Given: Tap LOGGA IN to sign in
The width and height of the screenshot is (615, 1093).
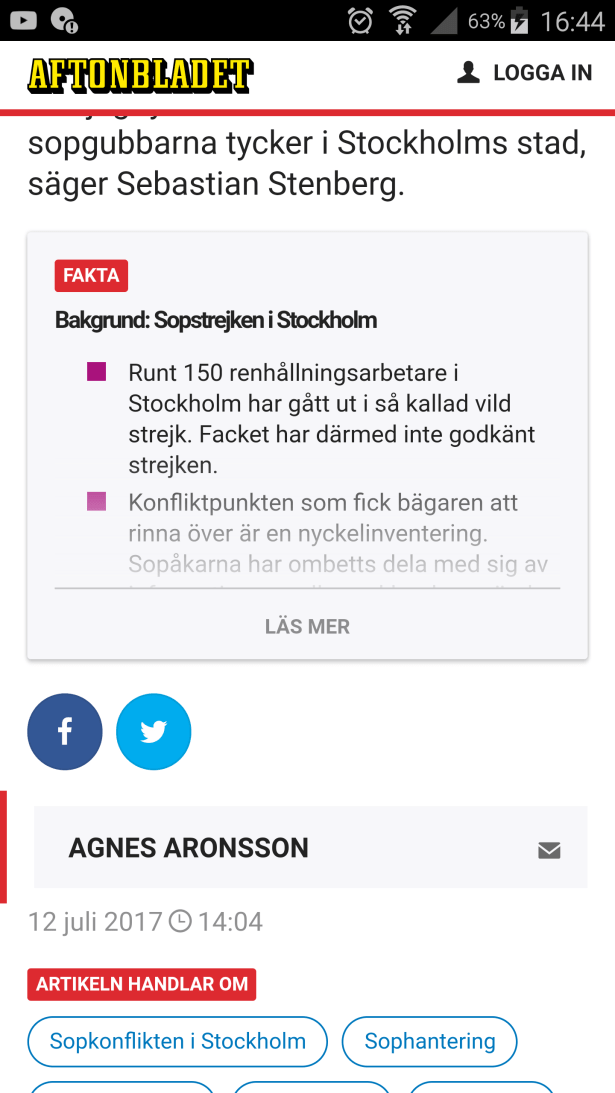Looking at the screenshot, I should tap(525, 74).
